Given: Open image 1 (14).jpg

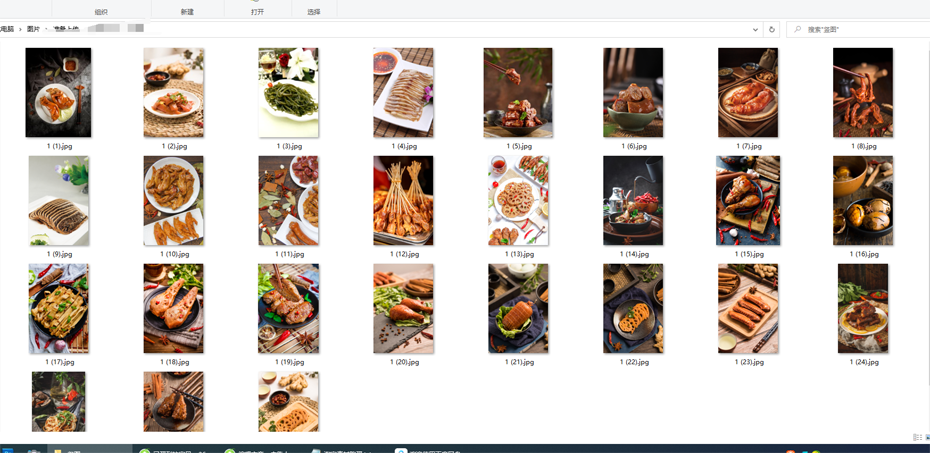Looking at the screenshot, I should (x=633, y=201).
